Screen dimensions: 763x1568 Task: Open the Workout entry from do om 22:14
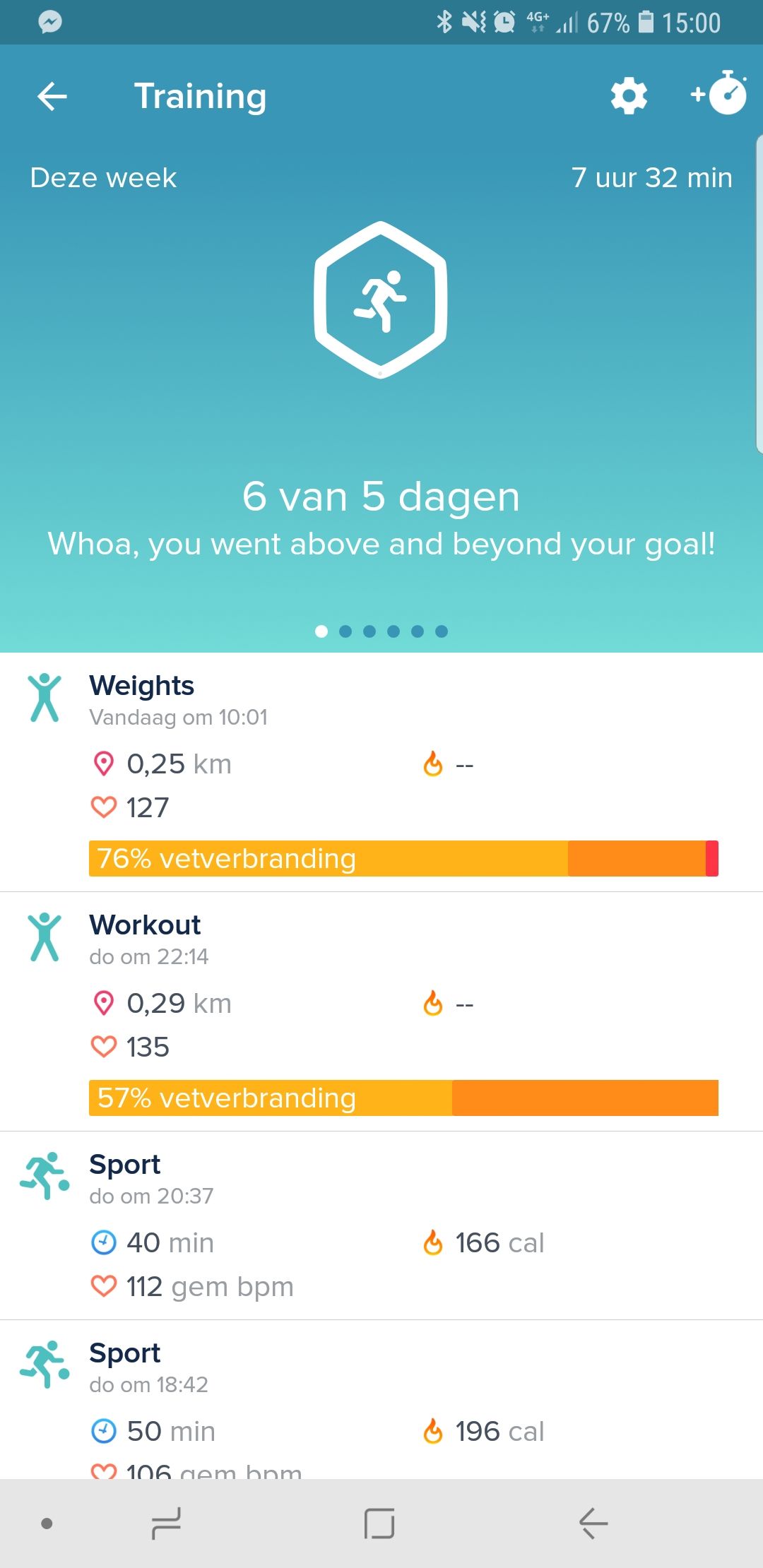(381, 1011)
